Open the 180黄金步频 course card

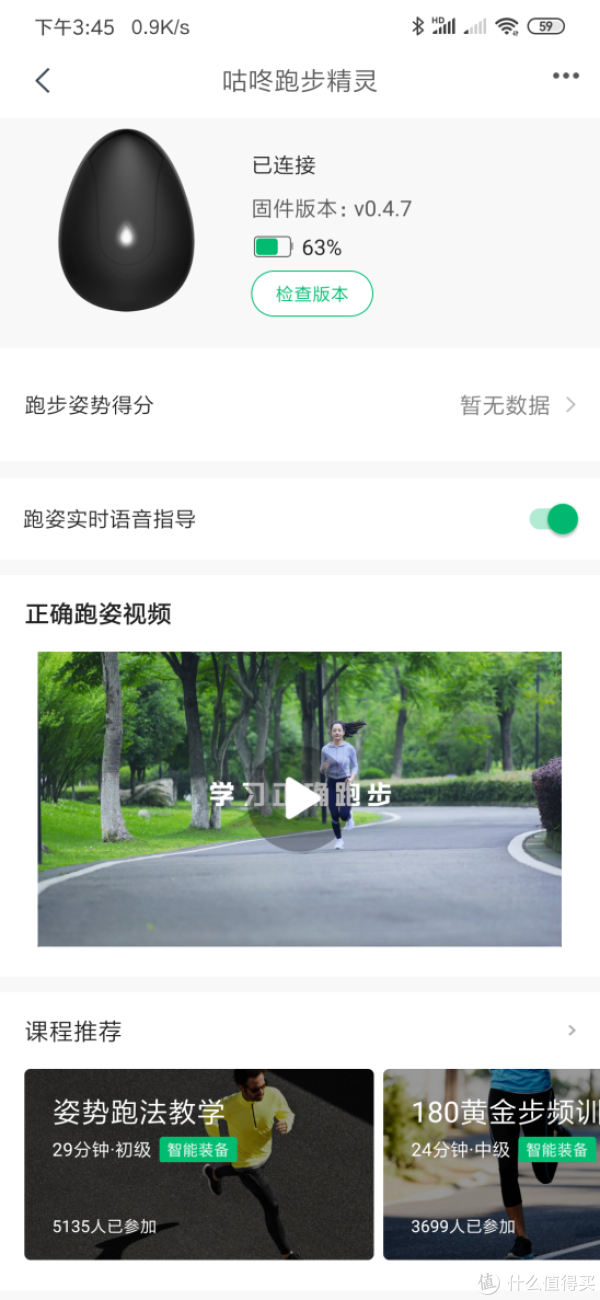tap(491, 1164)
